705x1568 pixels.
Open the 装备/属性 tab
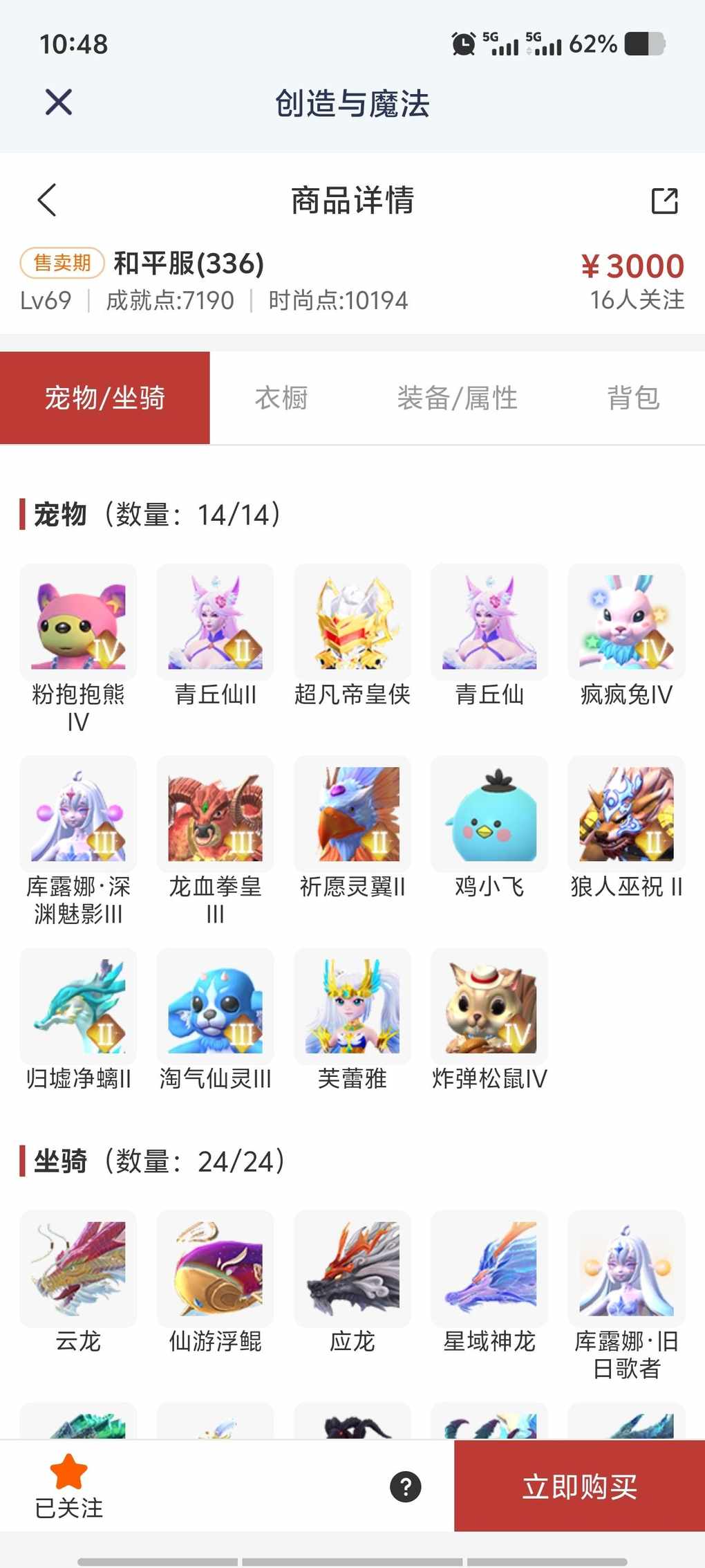(x=457, y=398)
